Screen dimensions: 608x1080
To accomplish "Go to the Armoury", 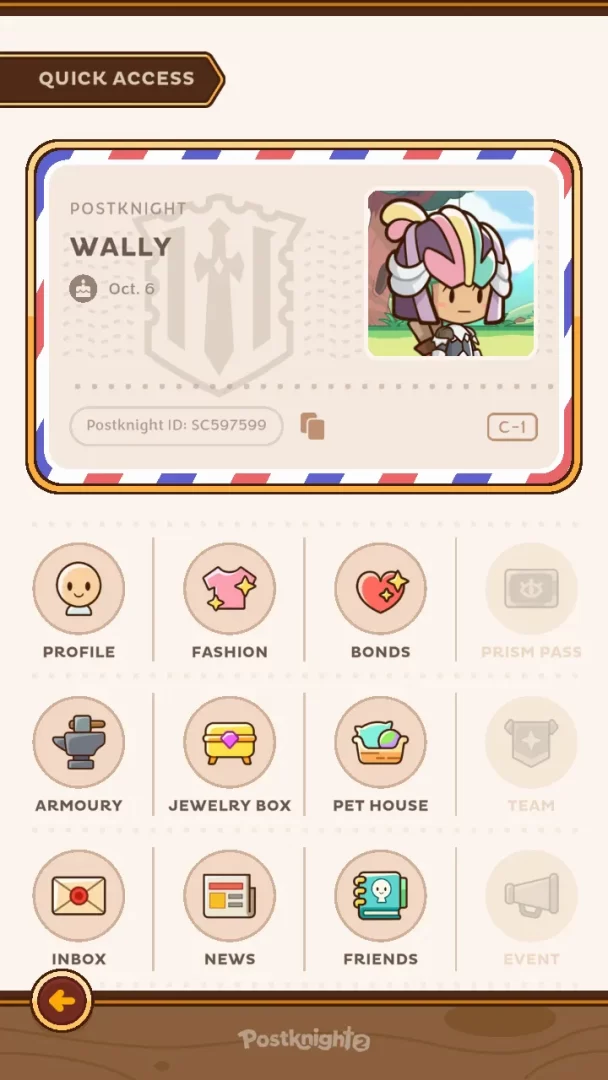I will (79, 743).
